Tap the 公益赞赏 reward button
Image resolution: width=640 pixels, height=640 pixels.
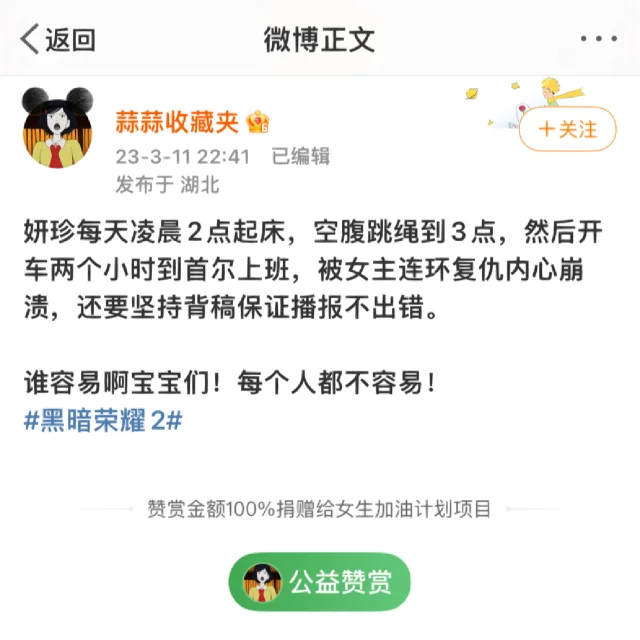[320, 582]
